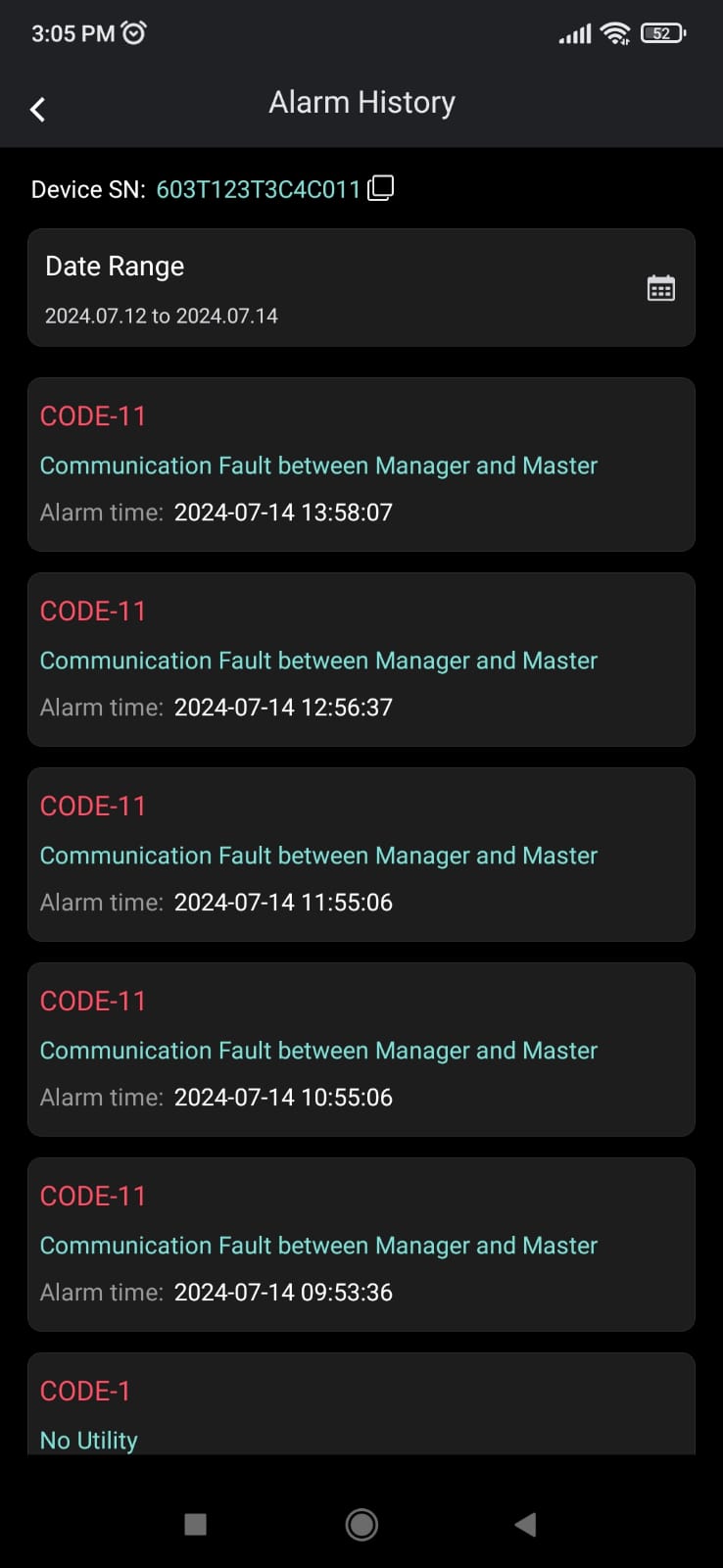Open the Date Range calendar picker
Image resolution: width=723 pixels, height=1568 pixels.
[x=661, y=288]
